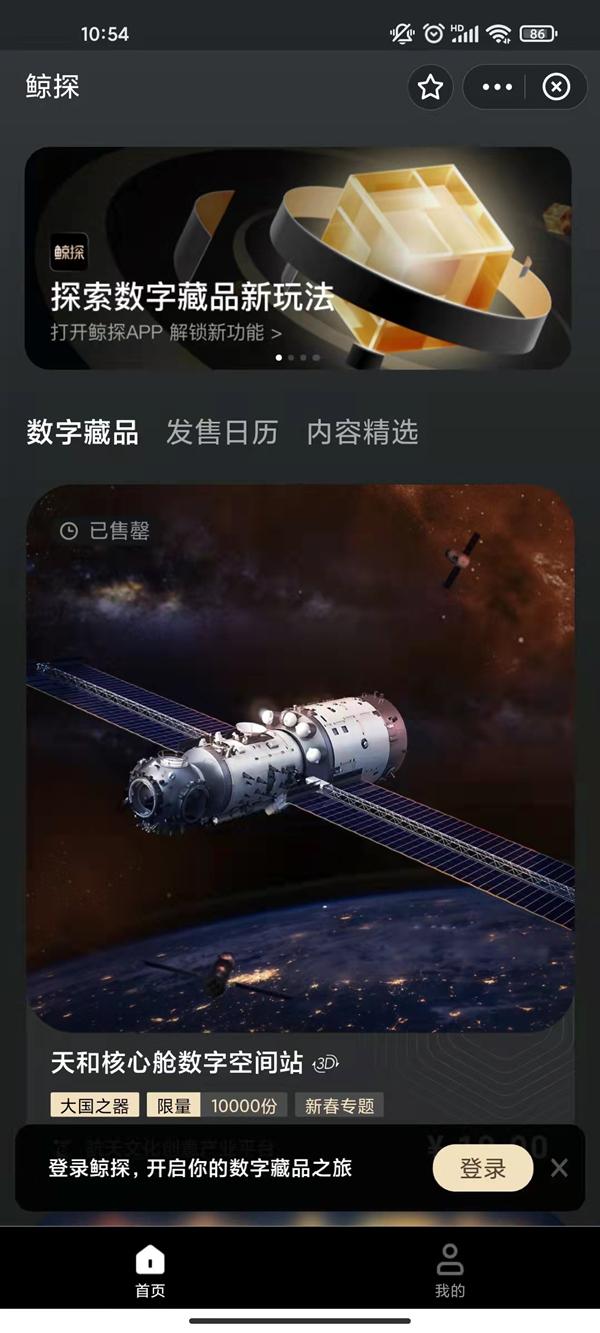
Task: Open the 探索数字藏品新玩法 banner
Action: tap(298, 258)
